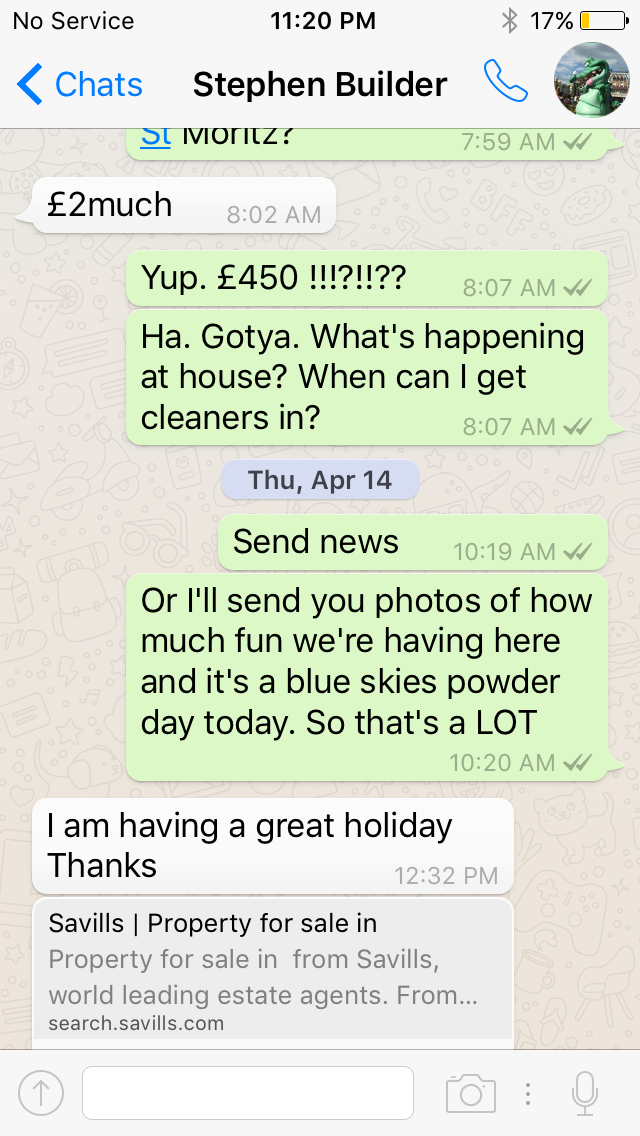Open Stephen Builder's profile picture
Image resolution: width=640 pixels, height=1136 pixels.
click(590, 82)
